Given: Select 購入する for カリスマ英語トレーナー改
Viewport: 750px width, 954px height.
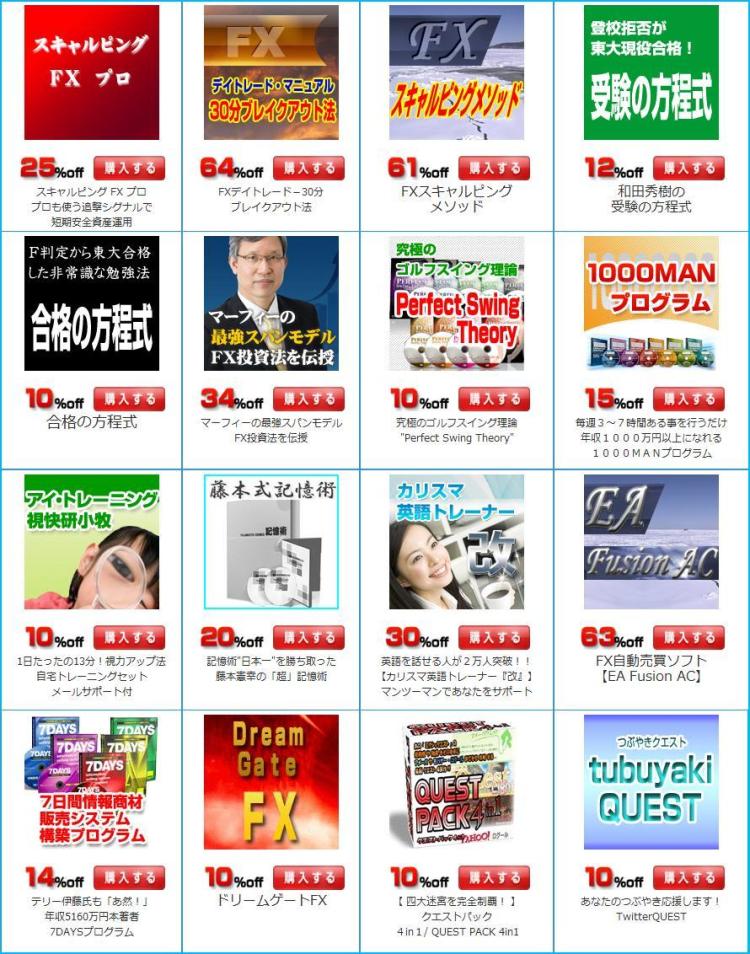Looking at the screenshot, I should pyautogui.click(x=494, y=638).
